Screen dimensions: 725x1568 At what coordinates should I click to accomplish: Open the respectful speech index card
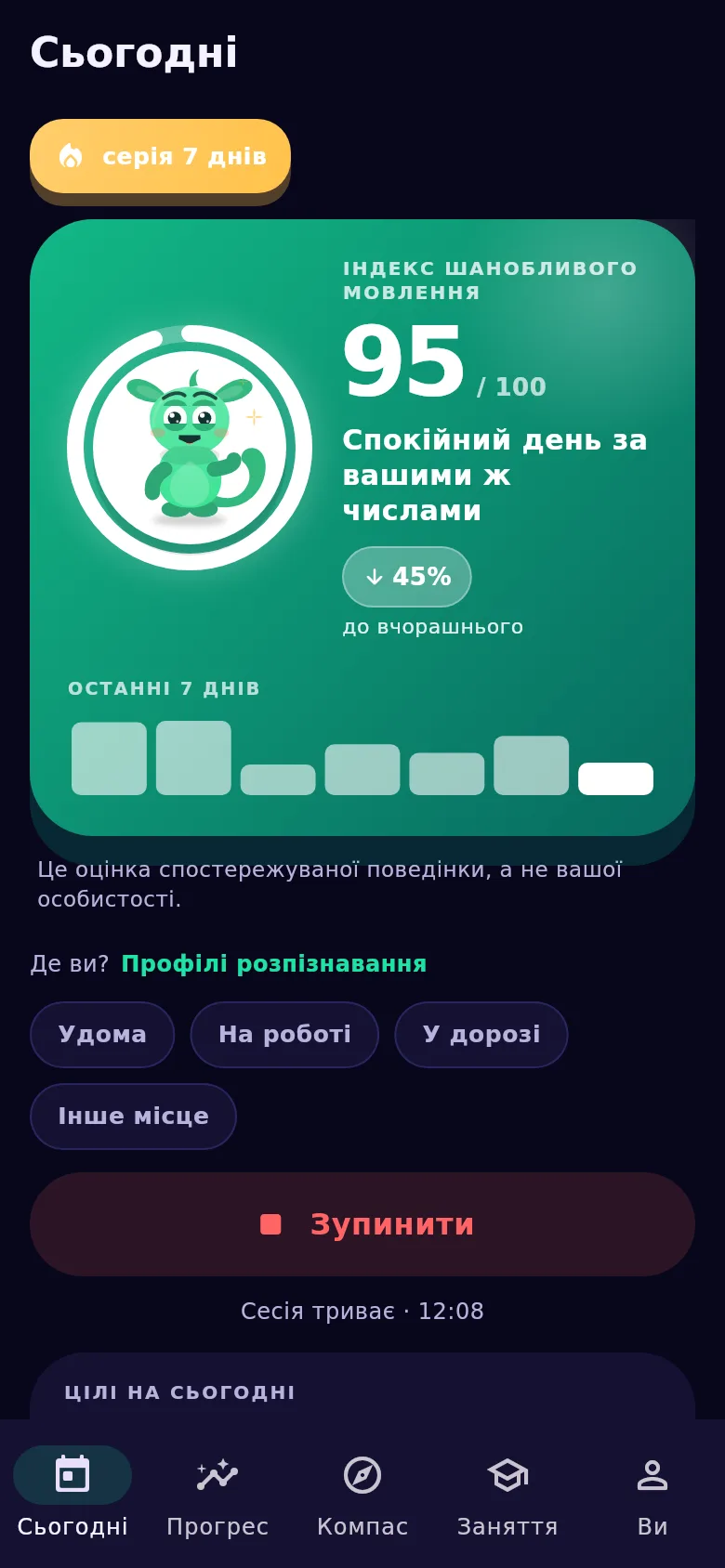(x=362, y=528)
